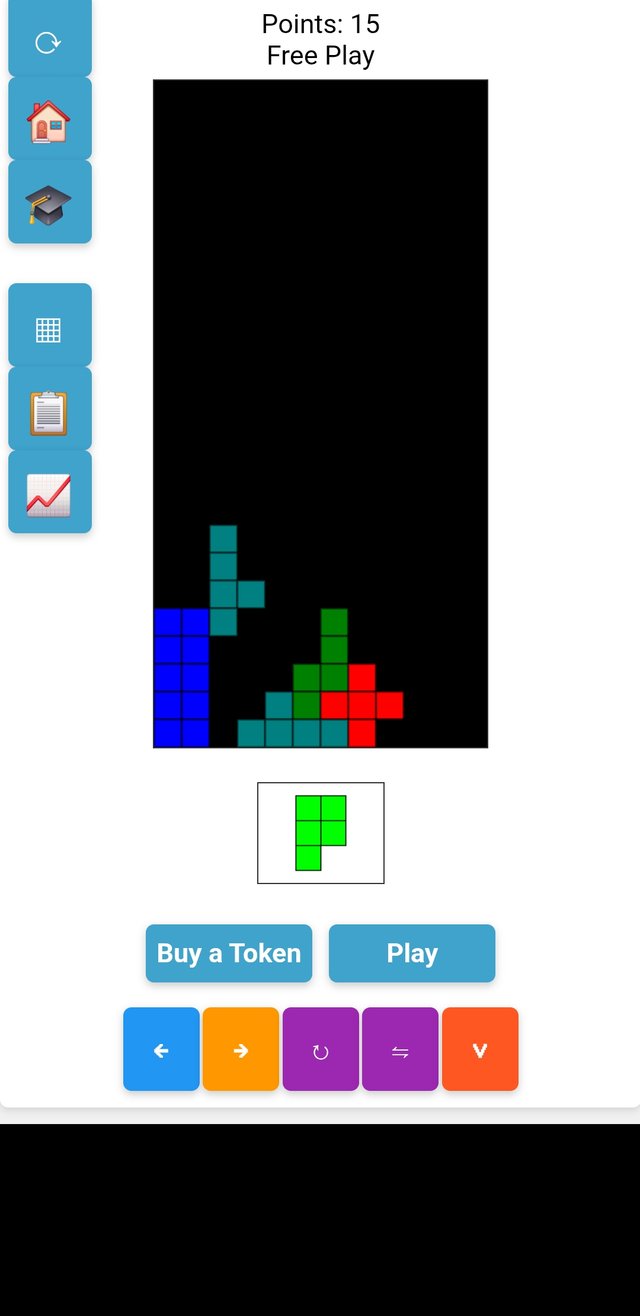Flip the piece with the swap arrows button

pos(400,1049)
